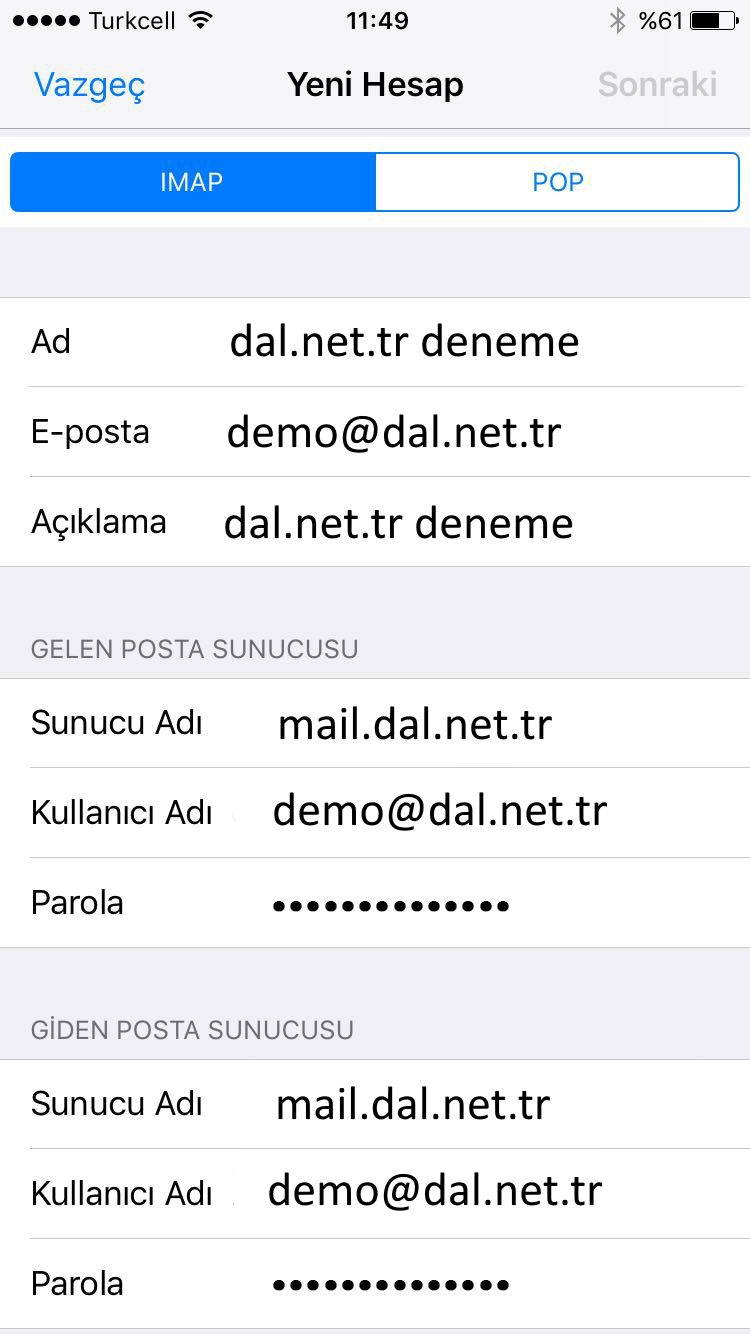Edit Kullanıcı Adı under Giden Posta Sunucusu
The image size is (750, 1334).
pos(375,1194)
